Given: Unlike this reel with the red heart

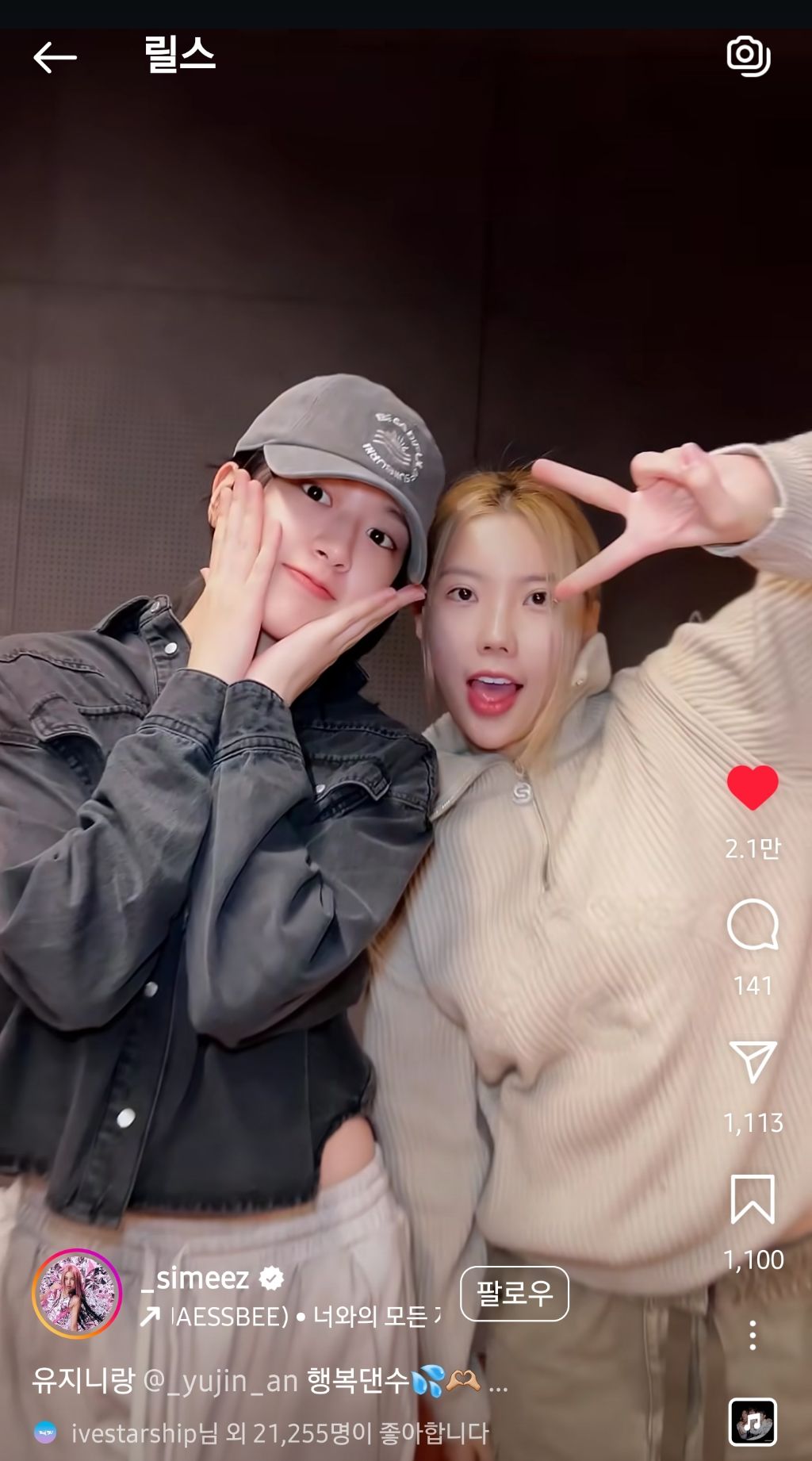Looking at the screenshot, I should 753,788.
